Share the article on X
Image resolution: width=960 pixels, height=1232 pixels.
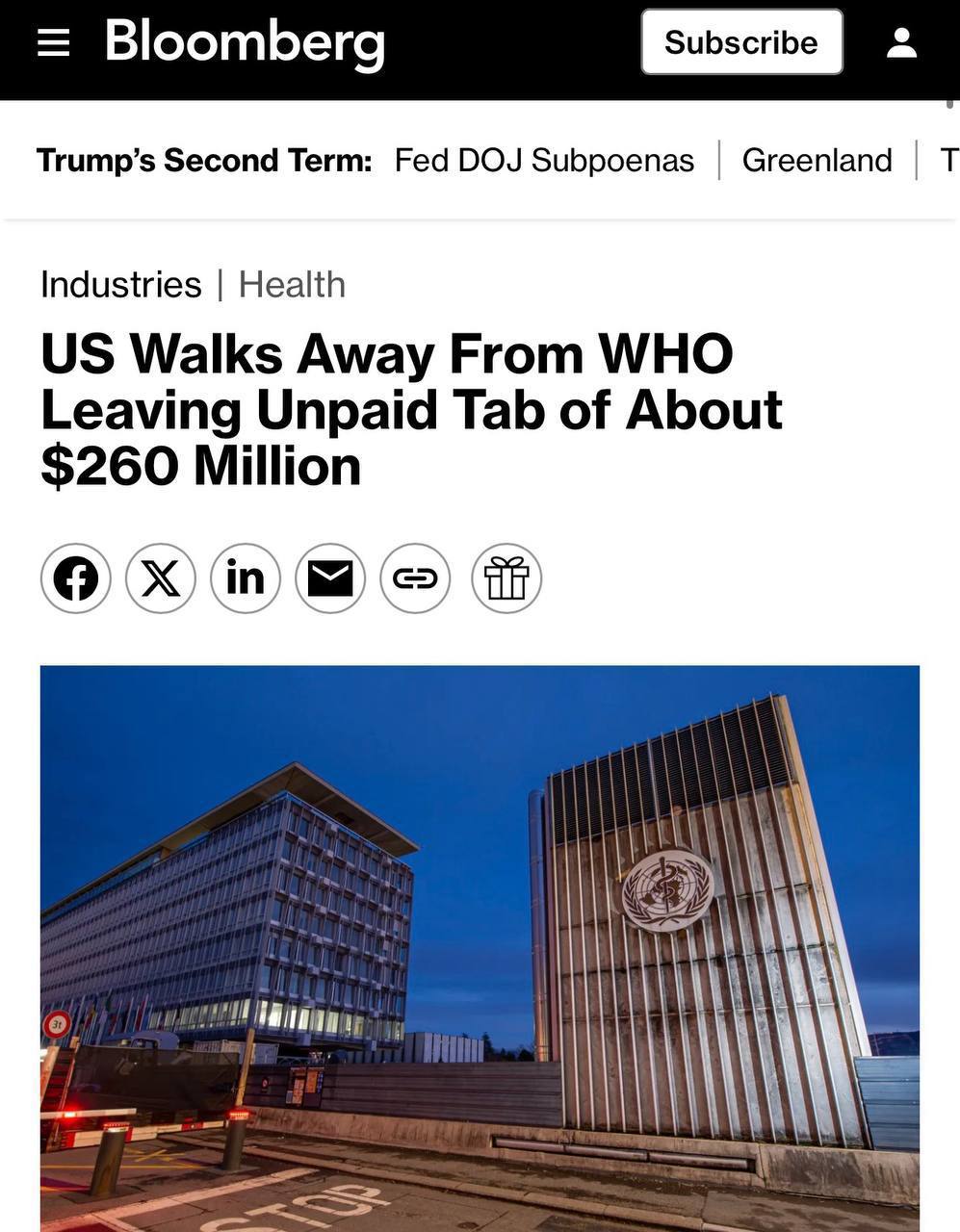pos(161,578)
